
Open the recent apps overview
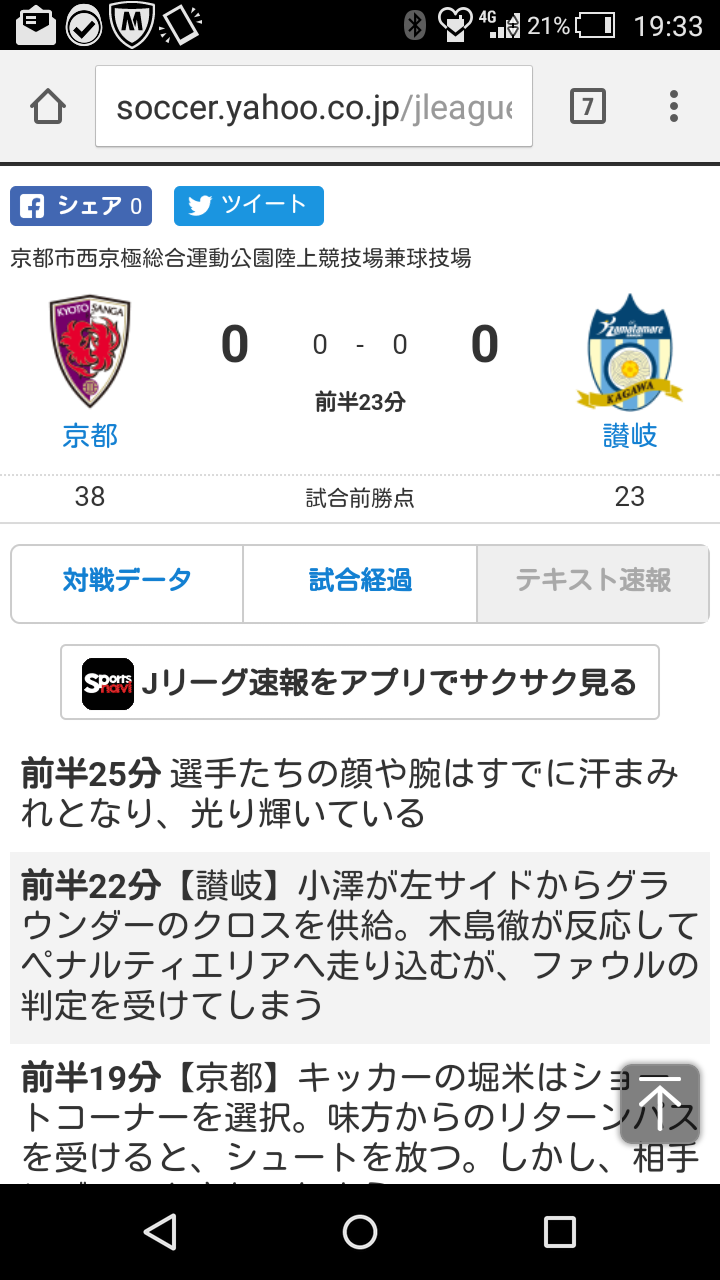point(559,1232)
